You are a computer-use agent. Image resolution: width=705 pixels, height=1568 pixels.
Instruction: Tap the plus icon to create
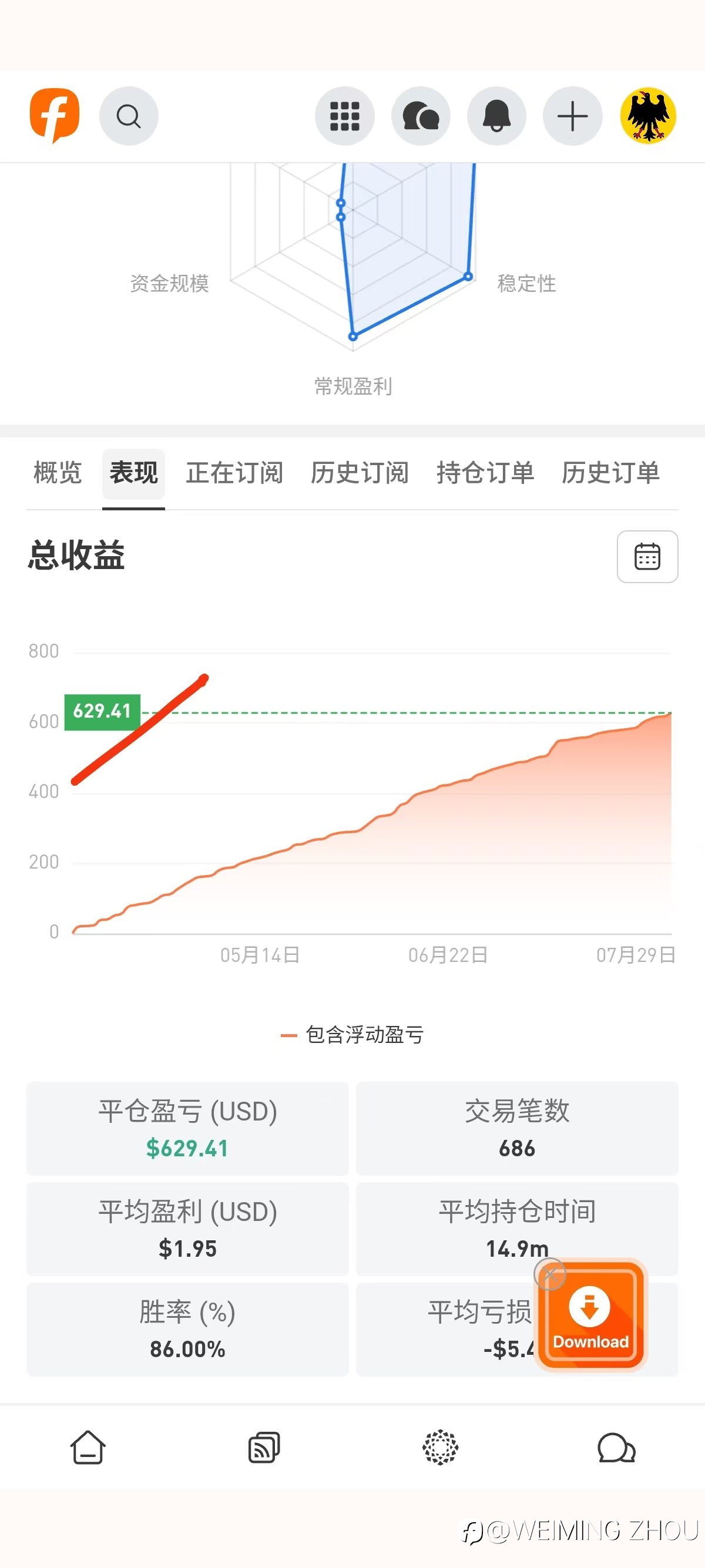tap(573, 116)
